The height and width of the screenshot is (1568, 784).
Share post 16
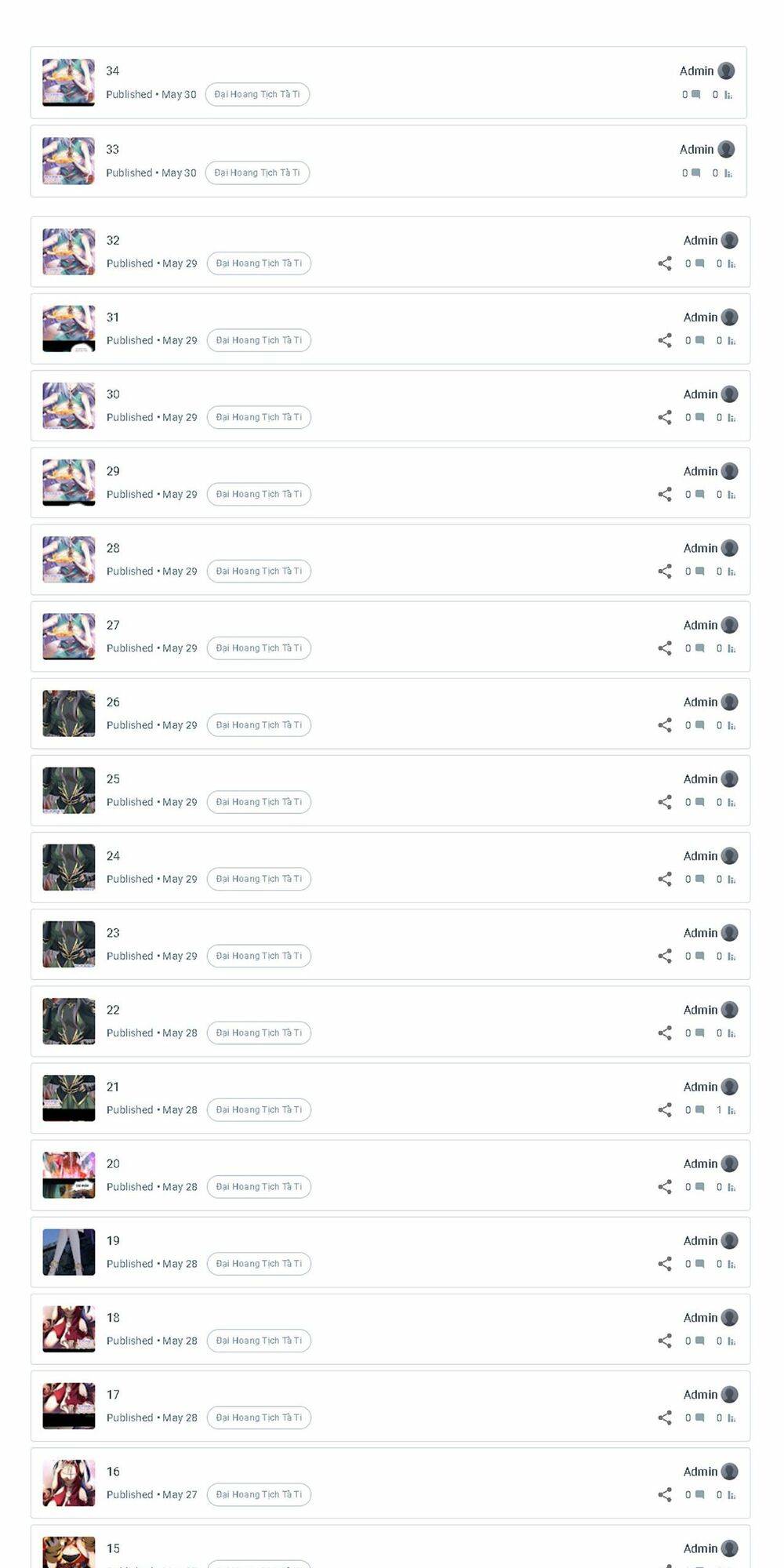pyautogui.click(x=665, y=1494)
